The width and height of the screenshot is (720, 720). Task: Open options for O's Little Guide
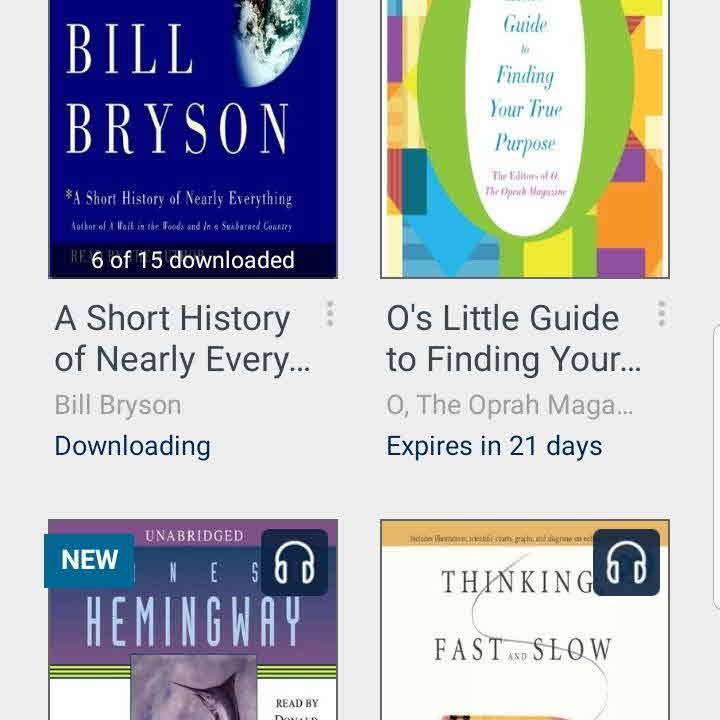point(661,315)
